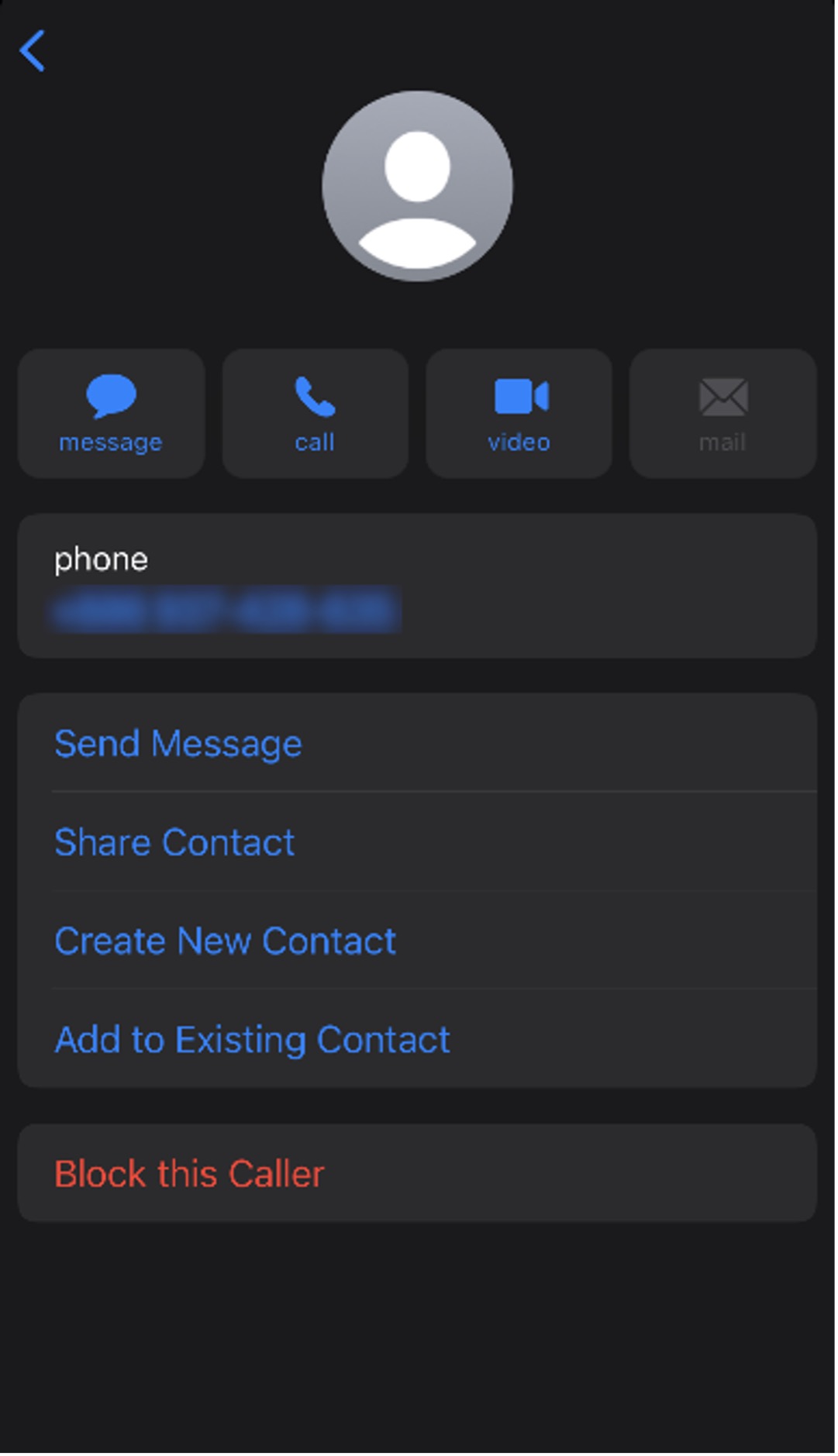The width and height of the screenshot is (838, 1456).
Task: Tap the blurred phone number
Action: coord(226,611)
